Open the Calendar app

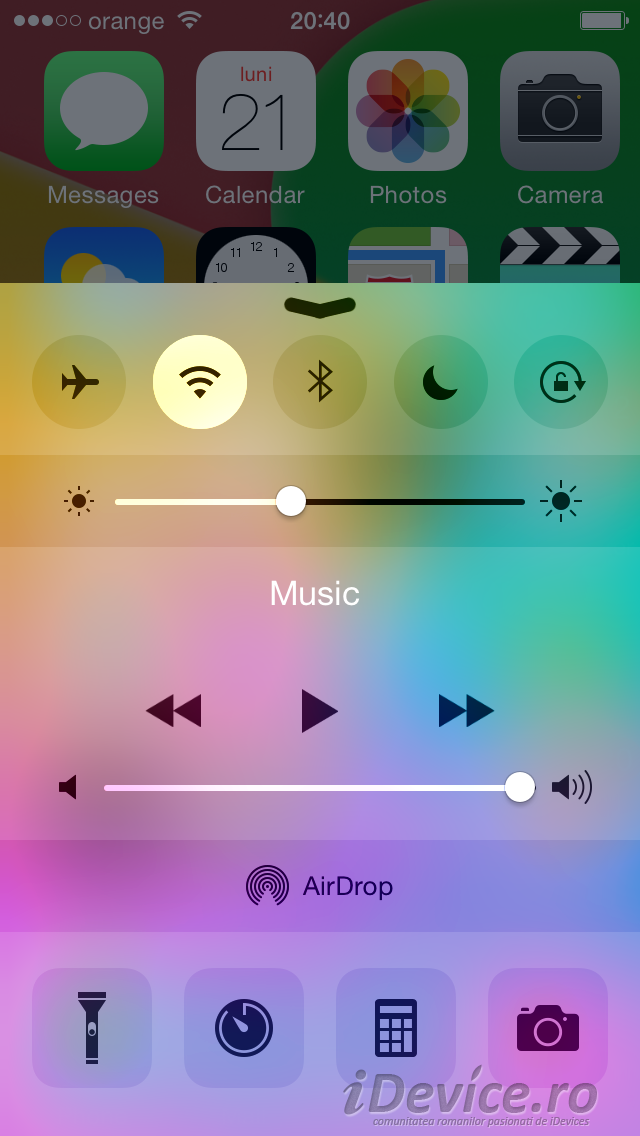pos(256,111)
